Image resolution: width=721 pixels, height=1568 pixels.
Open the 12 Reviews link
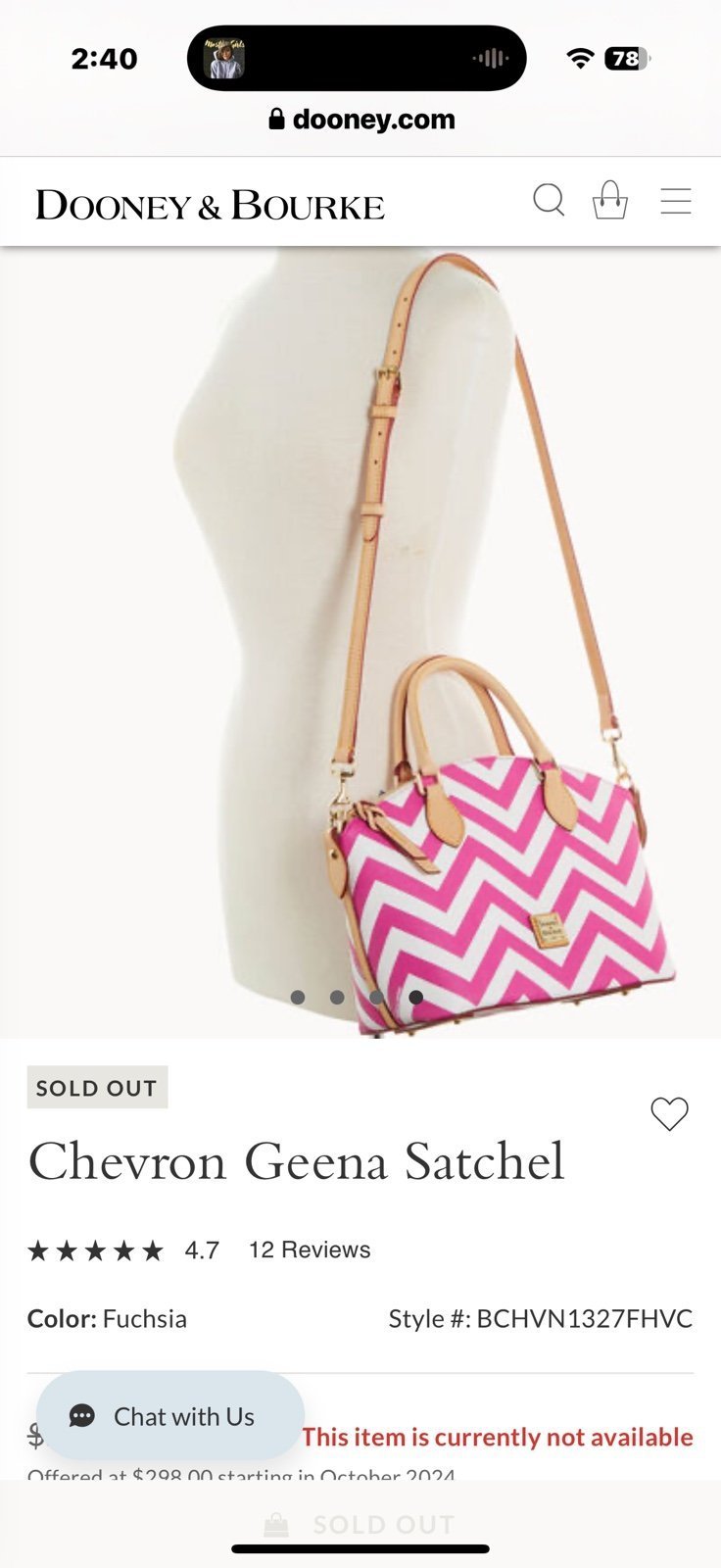[x=310, y=1249]
